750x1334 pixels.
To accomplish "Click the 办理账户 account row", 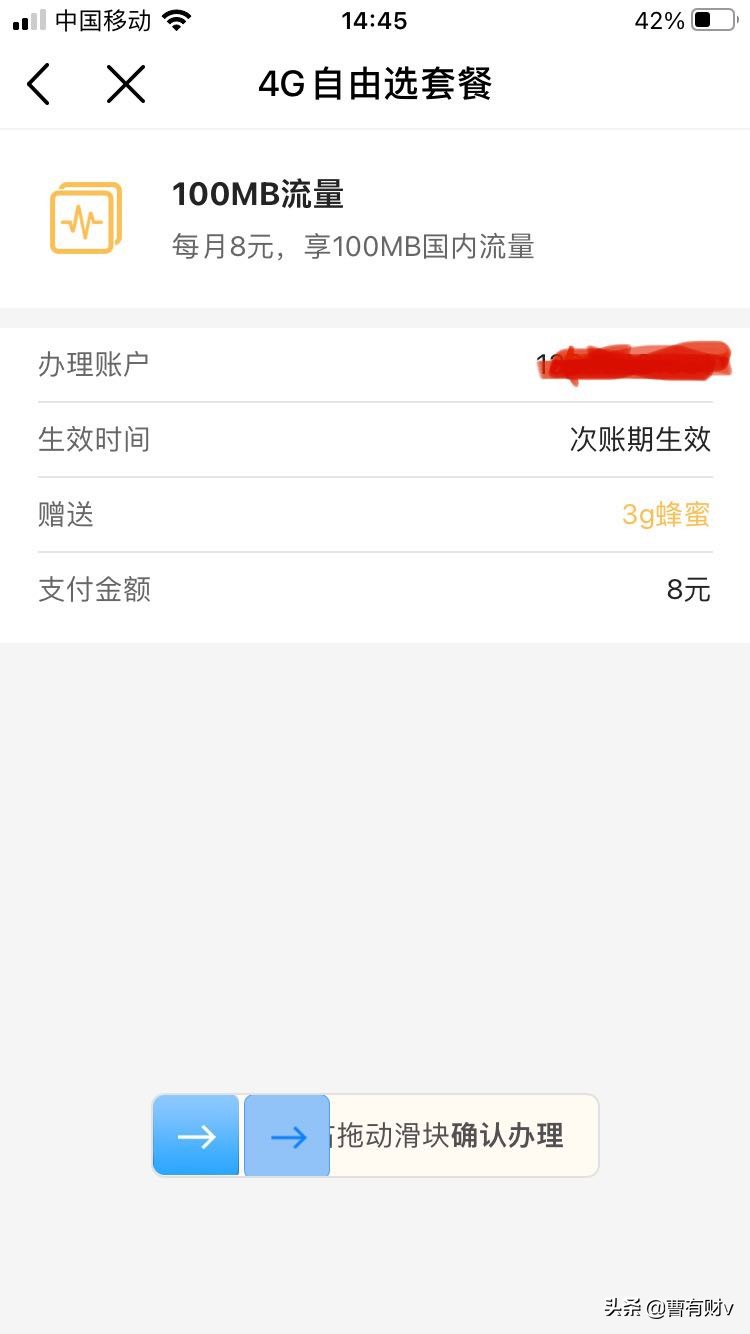I will click(94, 363).
